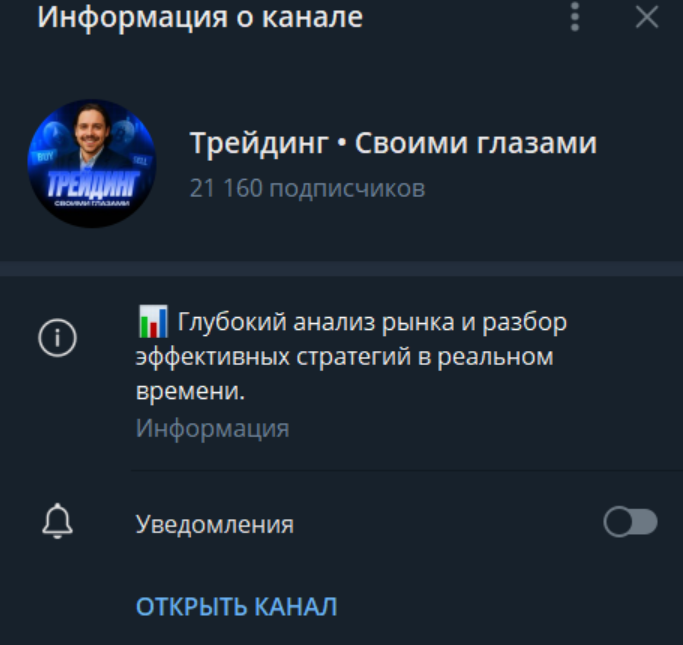Viewport: 683px width, 645px height.
Task: Open the three-dot overflow menu
Action: tap(574, 17)
